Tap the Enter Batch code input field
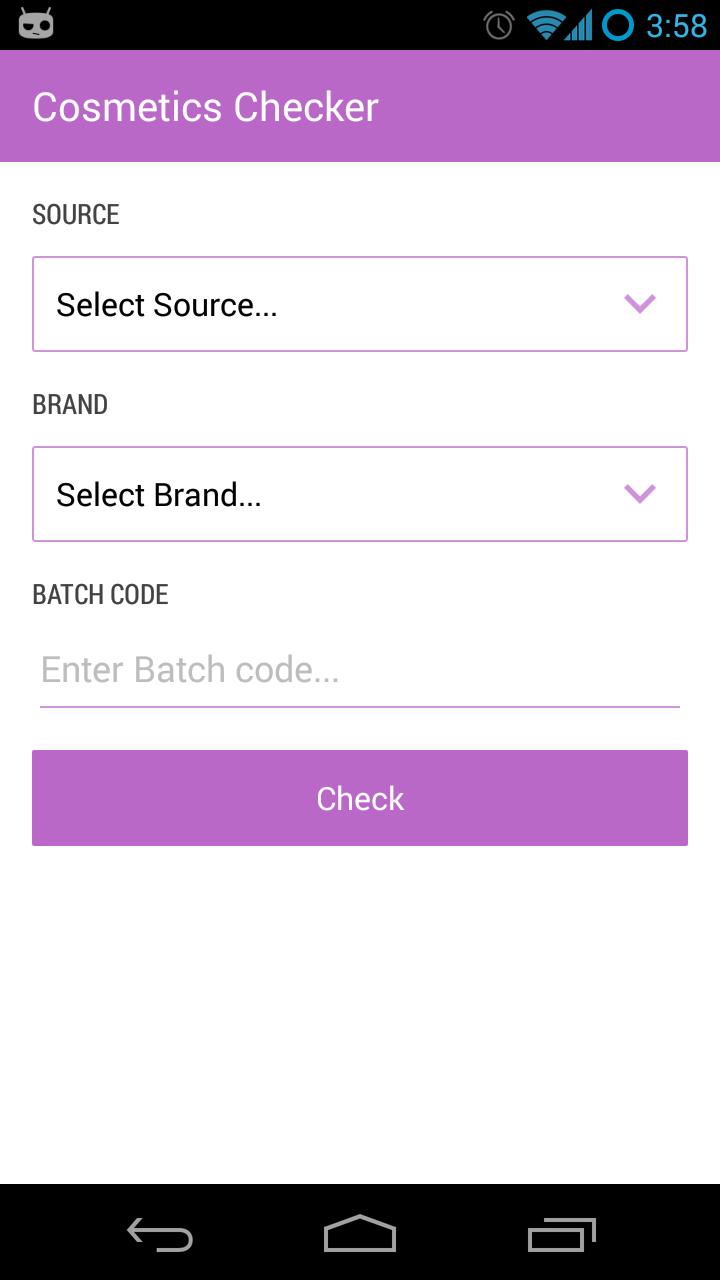 click(360, 670)
